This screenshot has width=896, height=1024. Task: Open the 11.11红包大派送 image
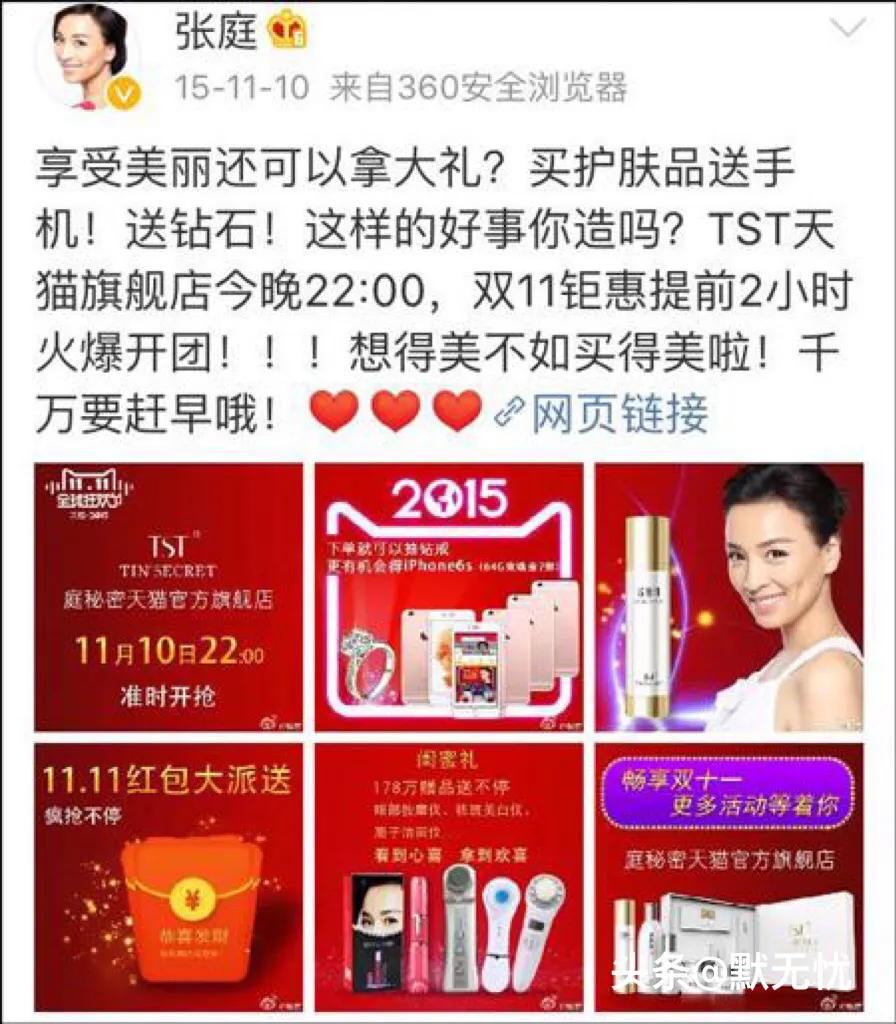(168, 877)
